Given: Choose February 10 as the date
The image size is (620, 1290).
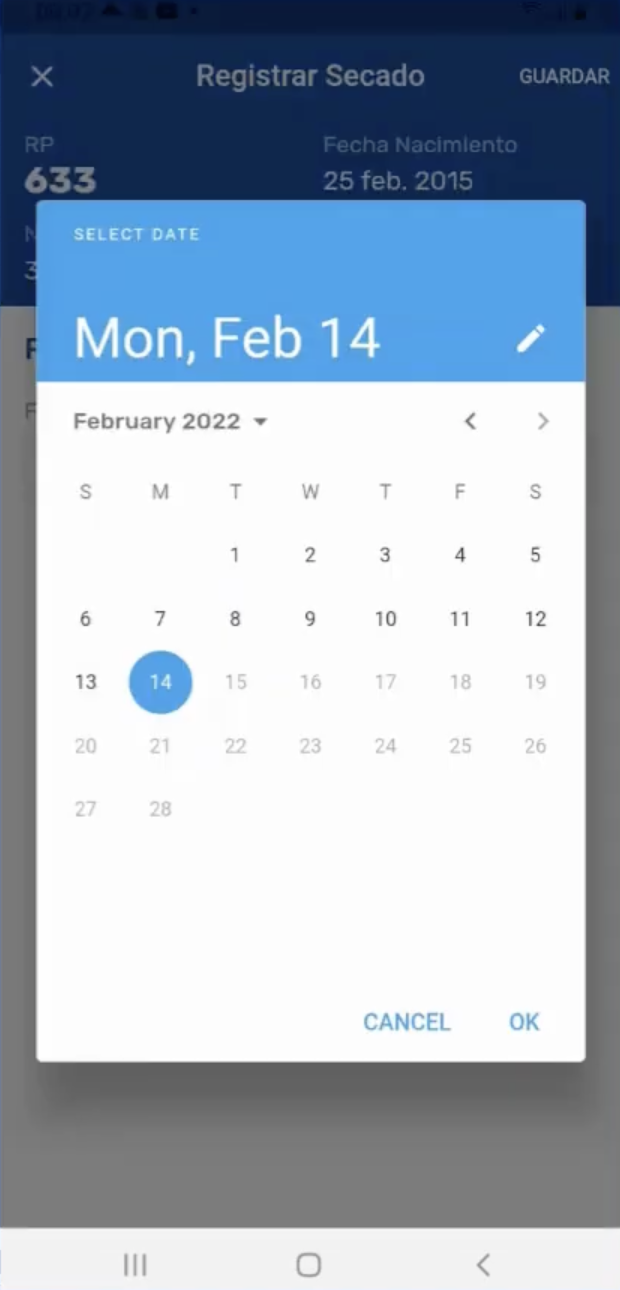Looking at the screenshot, I should click(385, 619).
